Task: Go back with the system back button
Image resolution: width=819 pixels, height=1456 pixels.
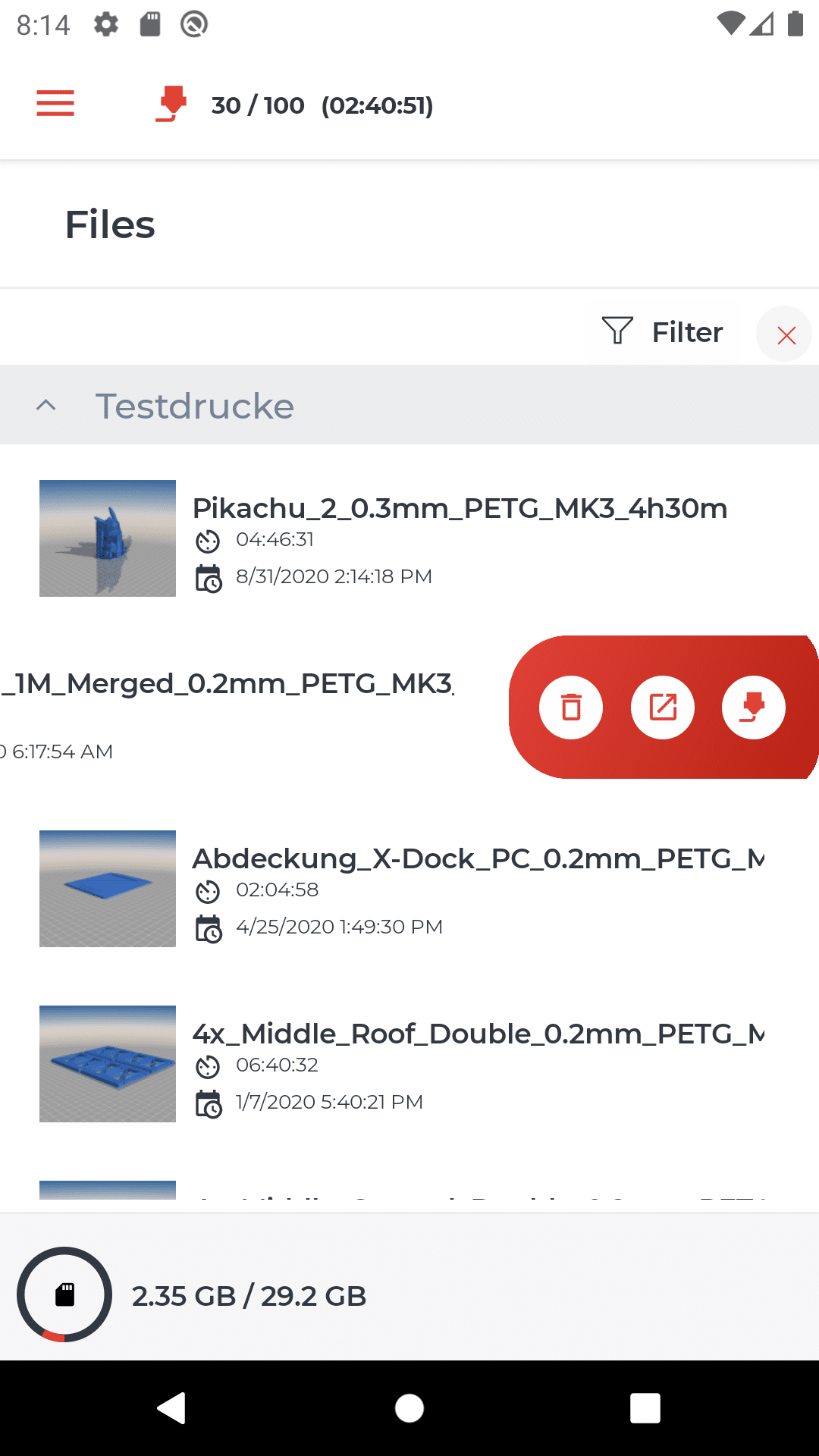Action: [172, 1408]
